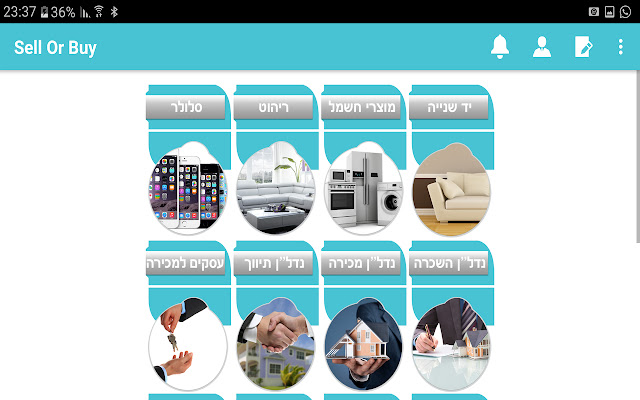This screenshot has width=640, height=400.
Task: Open the user profile icon
Action: point(542,47)
